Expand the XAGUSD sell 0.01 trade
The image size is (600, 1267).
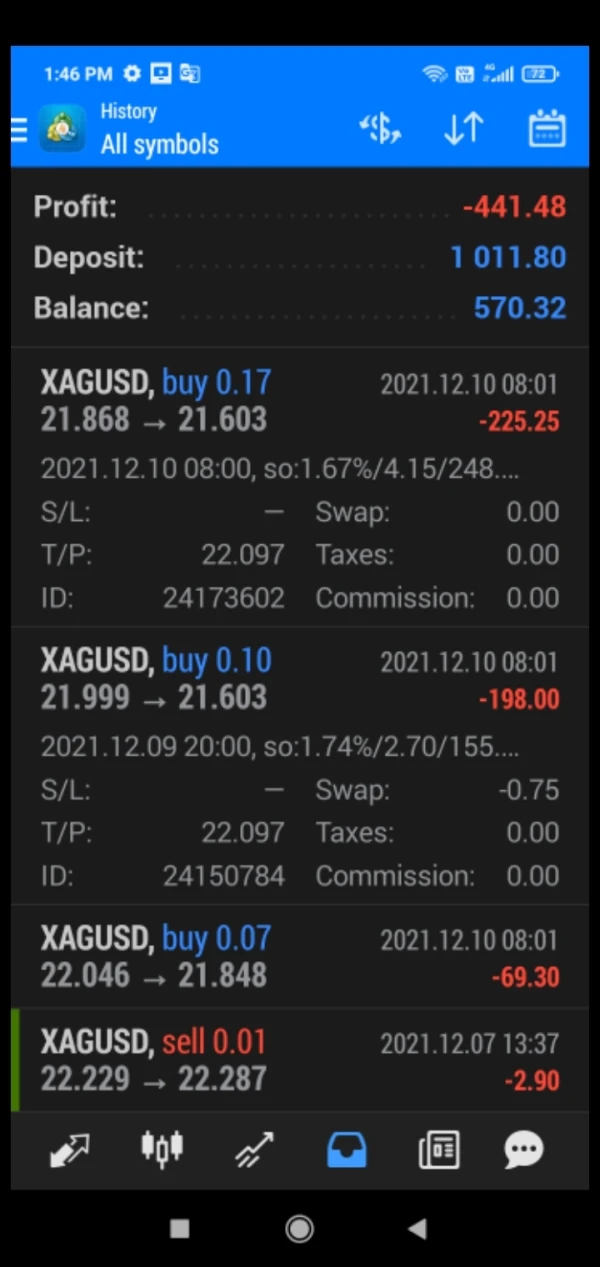tap(299, 1061)
